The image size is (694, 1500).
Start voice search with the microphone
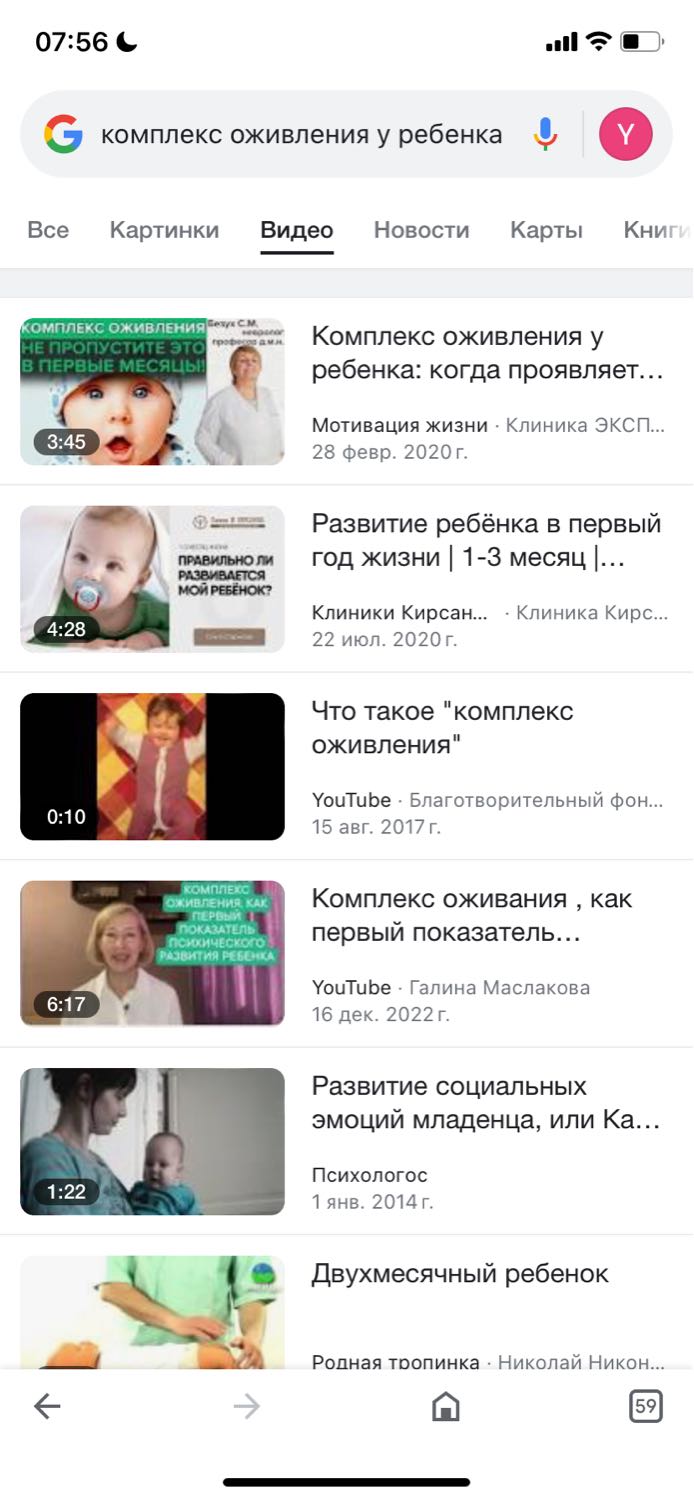click(545, 134)
